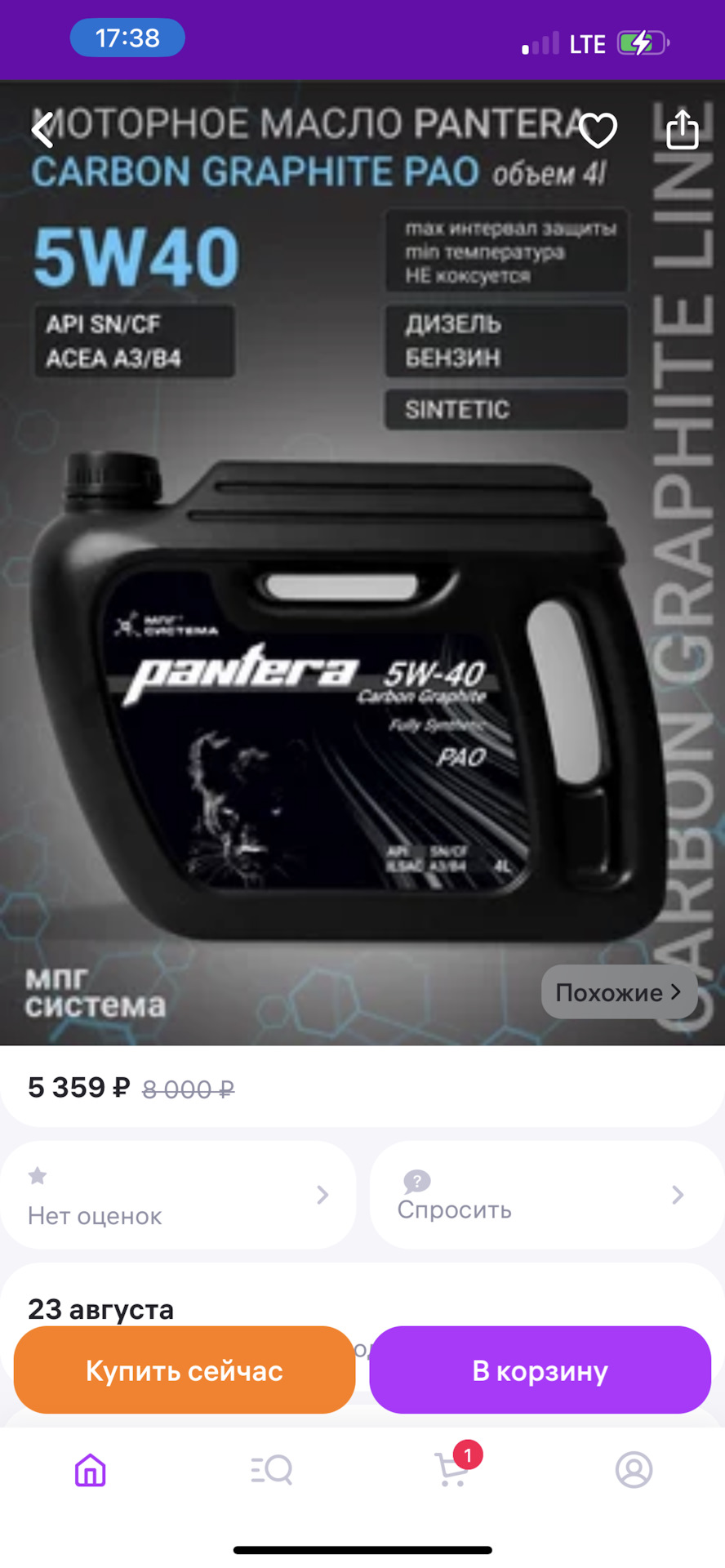Go to the profile tab

coord(634,1470)
